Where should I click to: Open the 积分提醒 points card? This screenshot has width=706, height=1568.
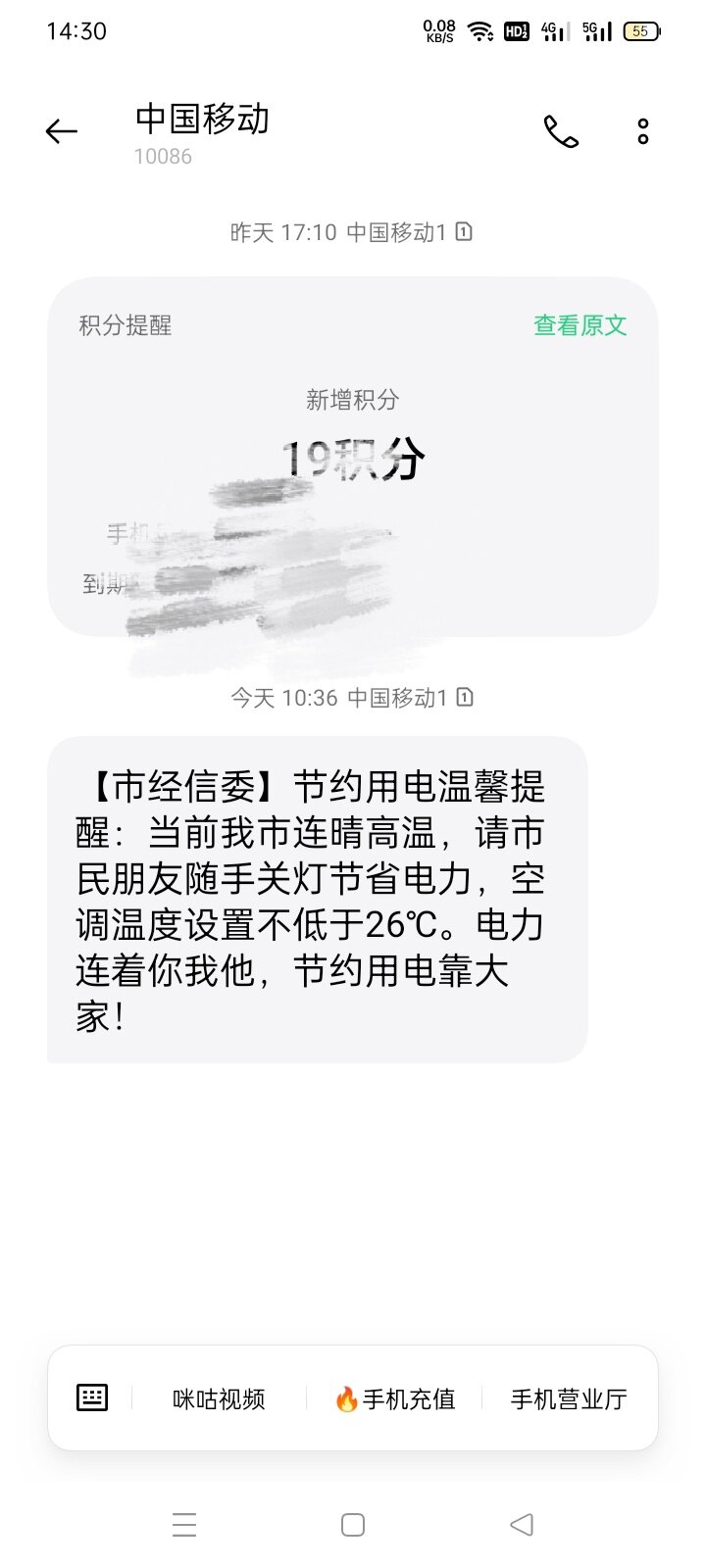point(353,431)
